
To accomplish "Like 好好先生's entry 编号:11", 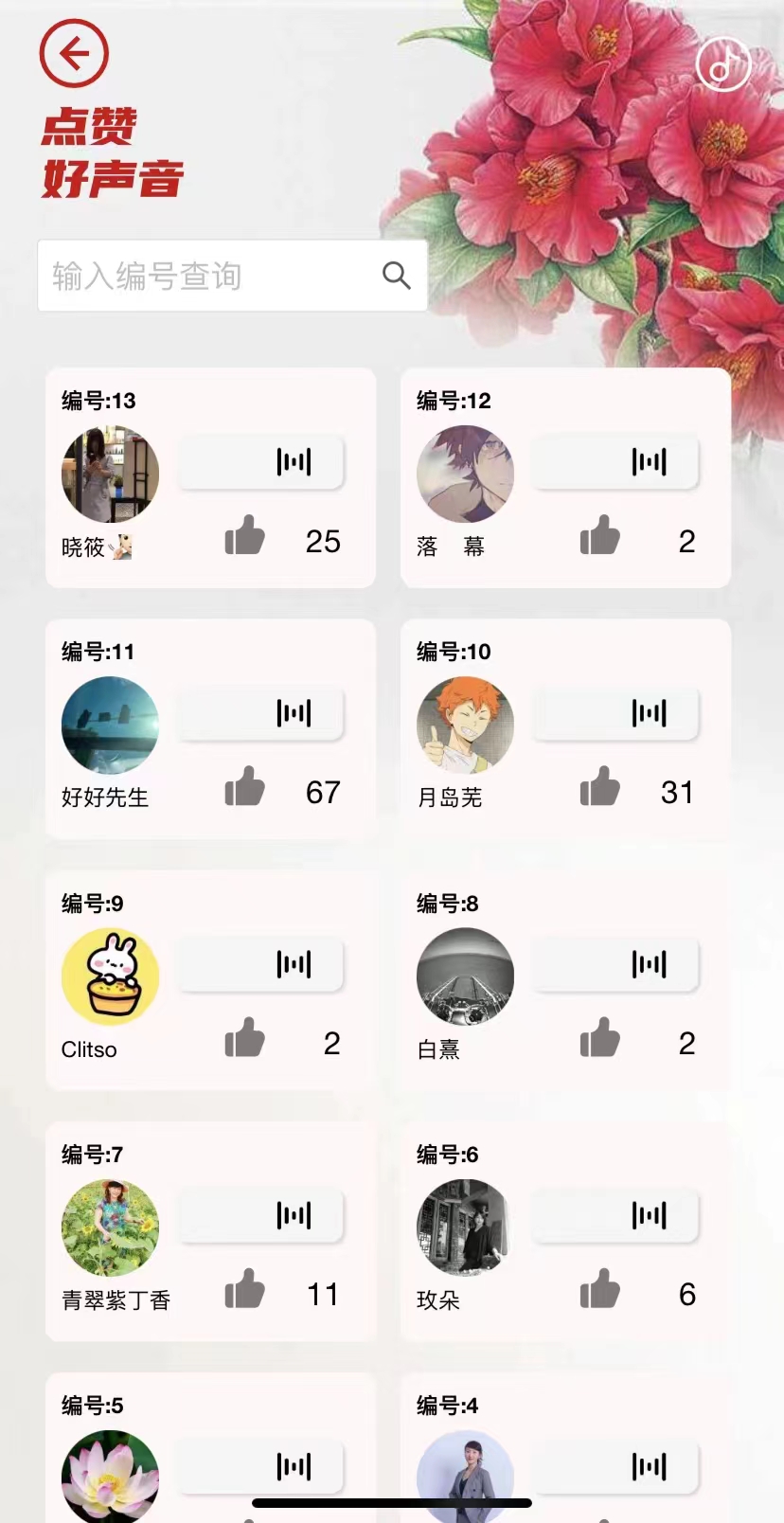I will [245, 788].
